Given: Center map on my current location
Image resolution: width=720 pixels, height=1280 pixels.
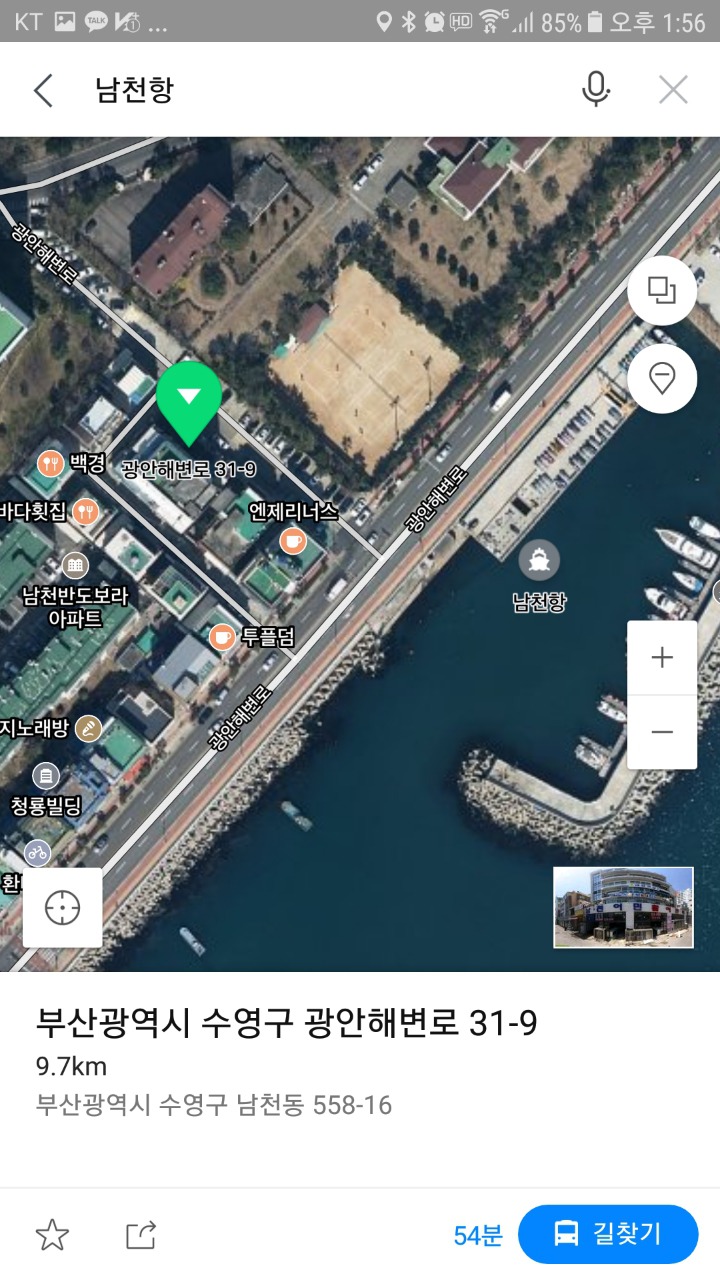Looking at the screenshot, I should [x=62, y=908].
